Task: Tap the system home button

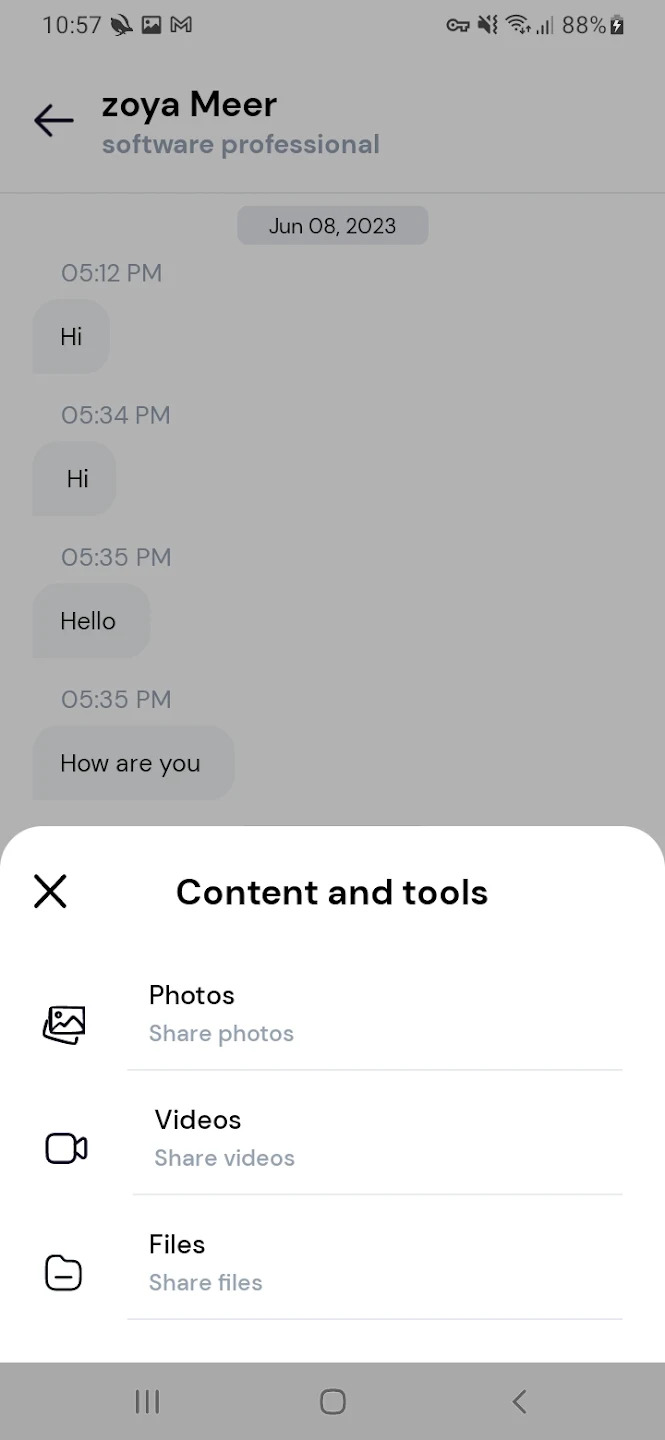Action: (333, 1401)
